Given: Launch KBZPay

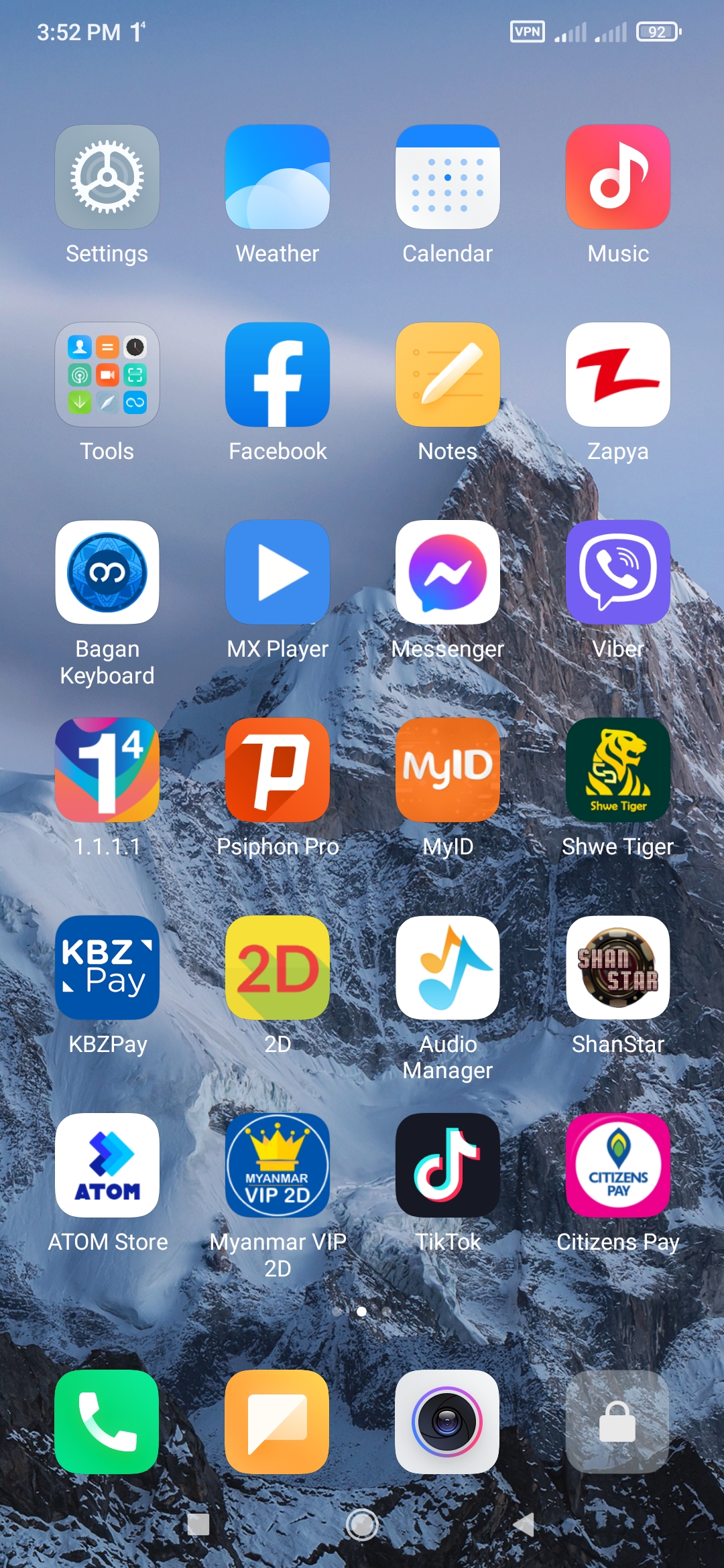Looking at the screenshot, I should point(107,968).
